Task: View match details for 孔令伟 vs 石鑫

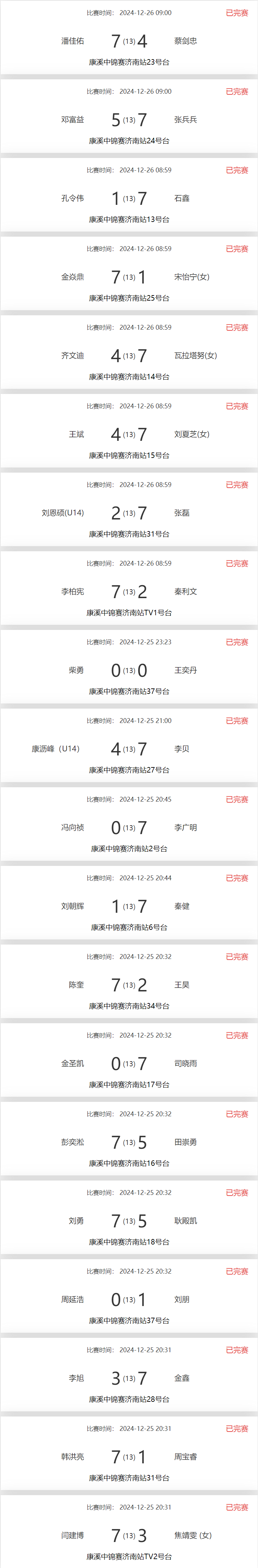Action: click(x=129, y=198)
